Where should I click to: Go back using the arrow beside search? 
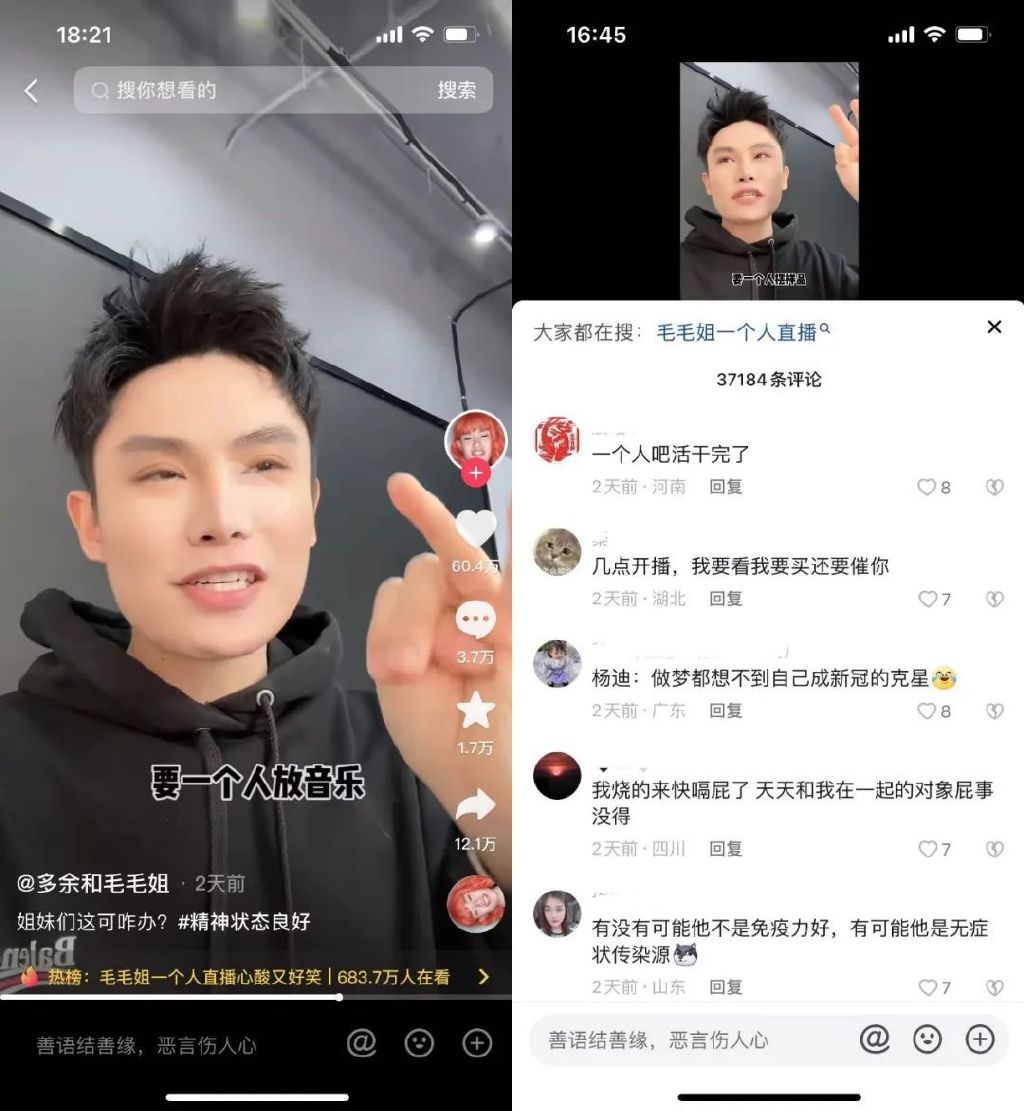(31, 91)
